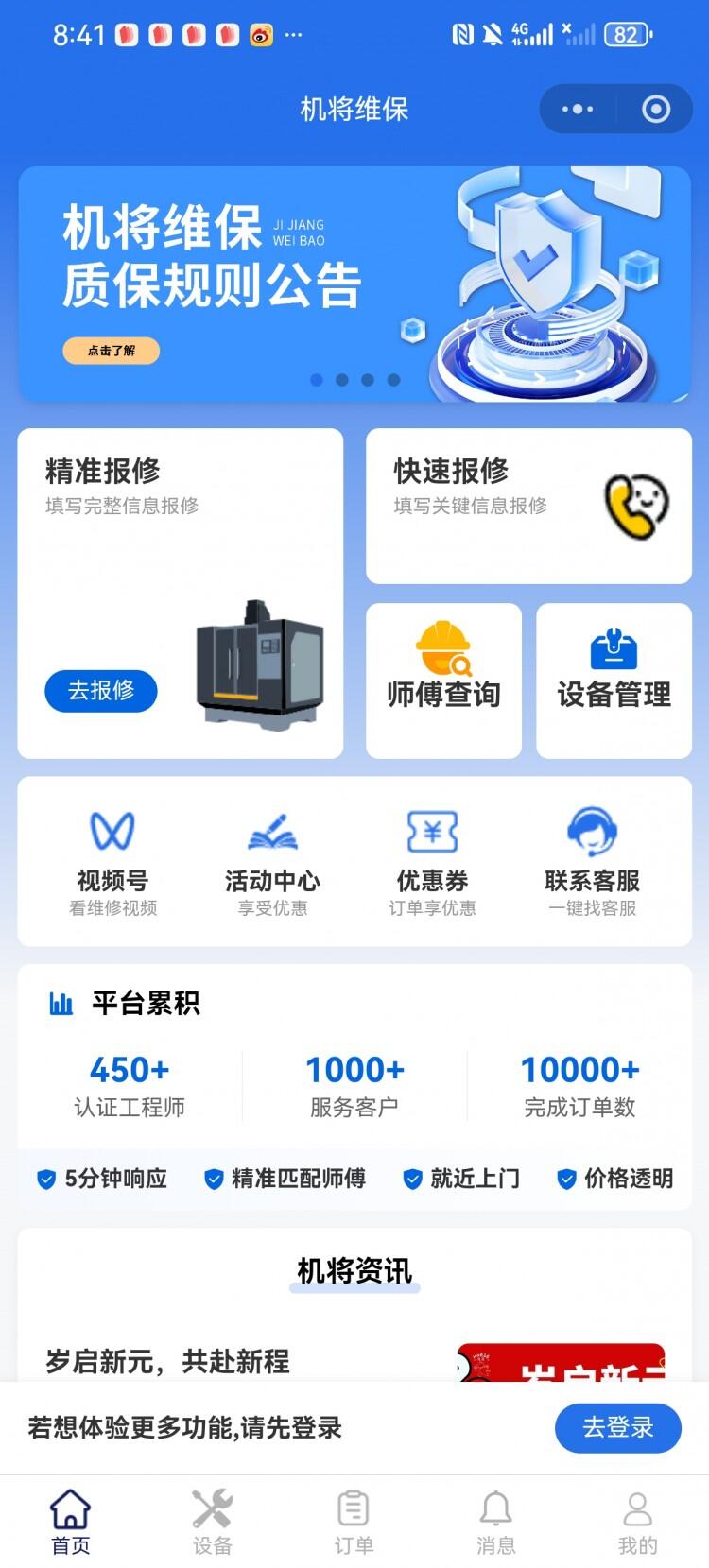
Task: Tap the 去登录 button
Action: click(617, 1427)
